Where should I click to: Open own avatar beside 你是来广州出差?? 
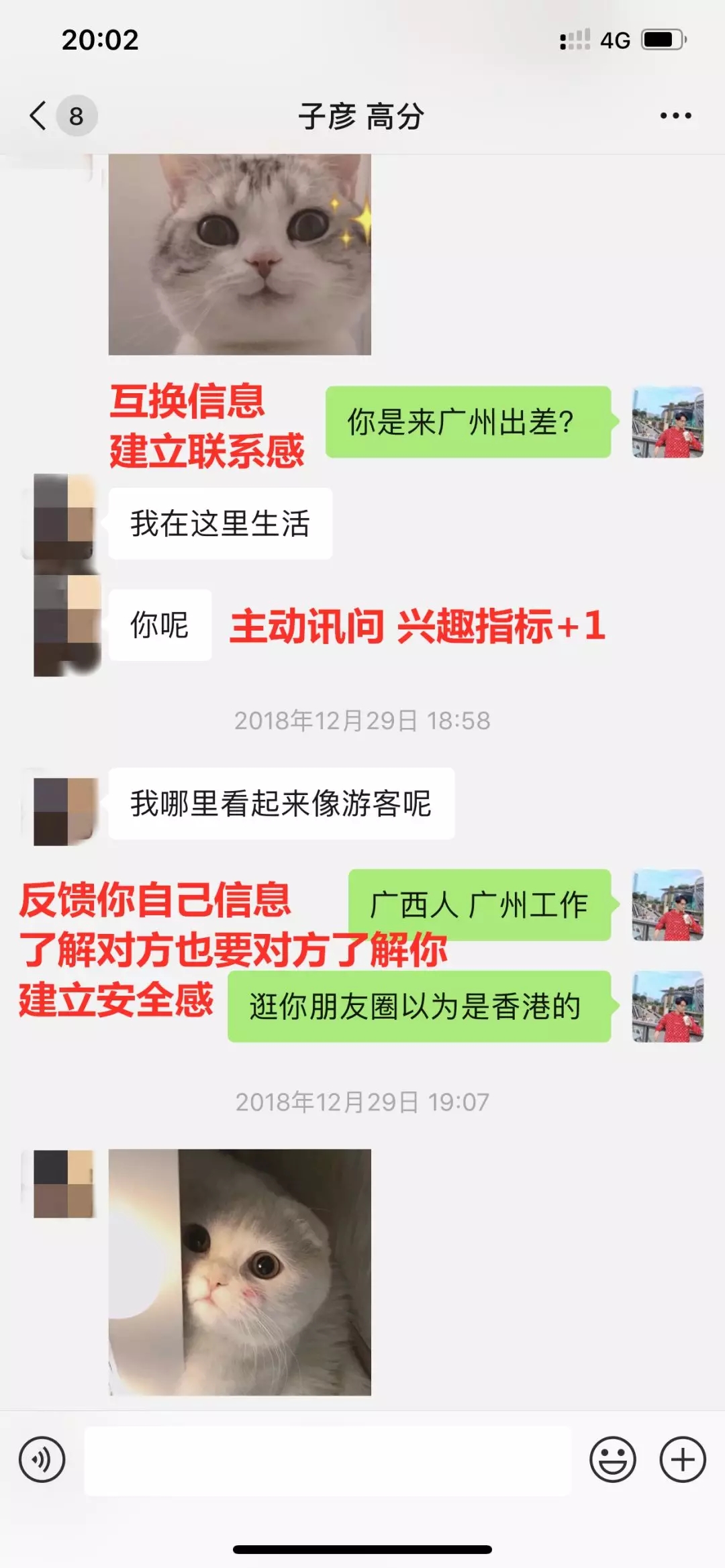(667, 422)
